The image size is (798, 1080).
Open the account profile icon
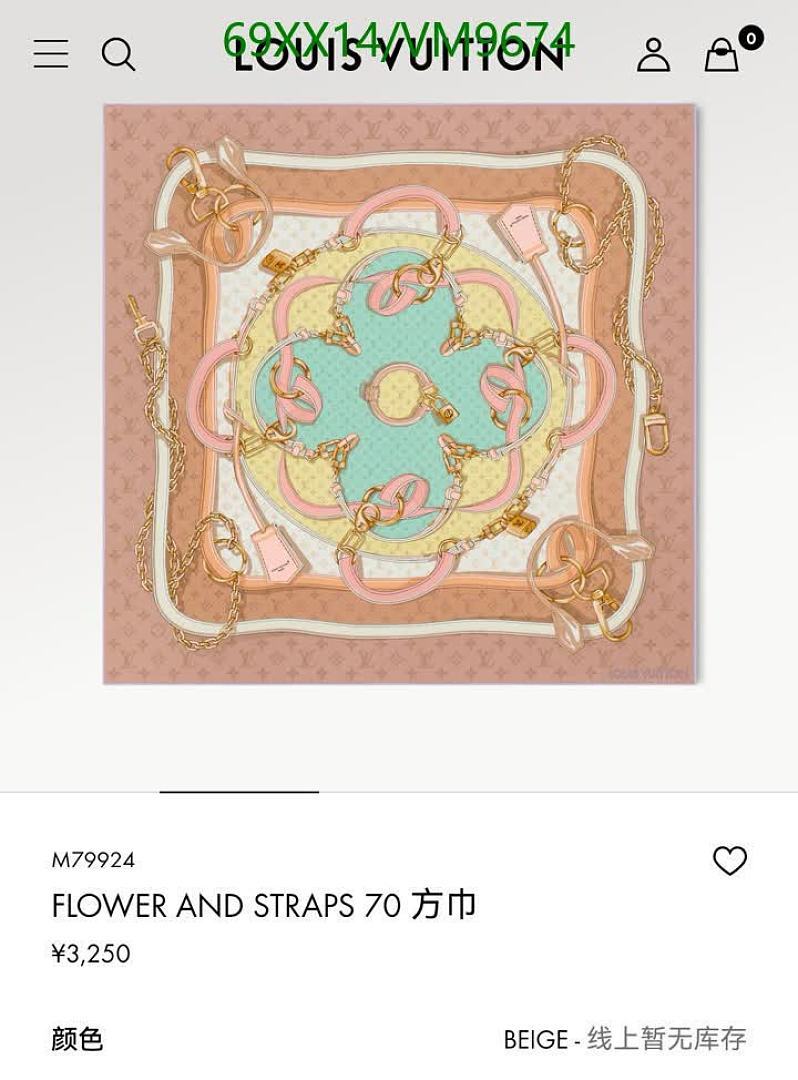pos(653,54)
